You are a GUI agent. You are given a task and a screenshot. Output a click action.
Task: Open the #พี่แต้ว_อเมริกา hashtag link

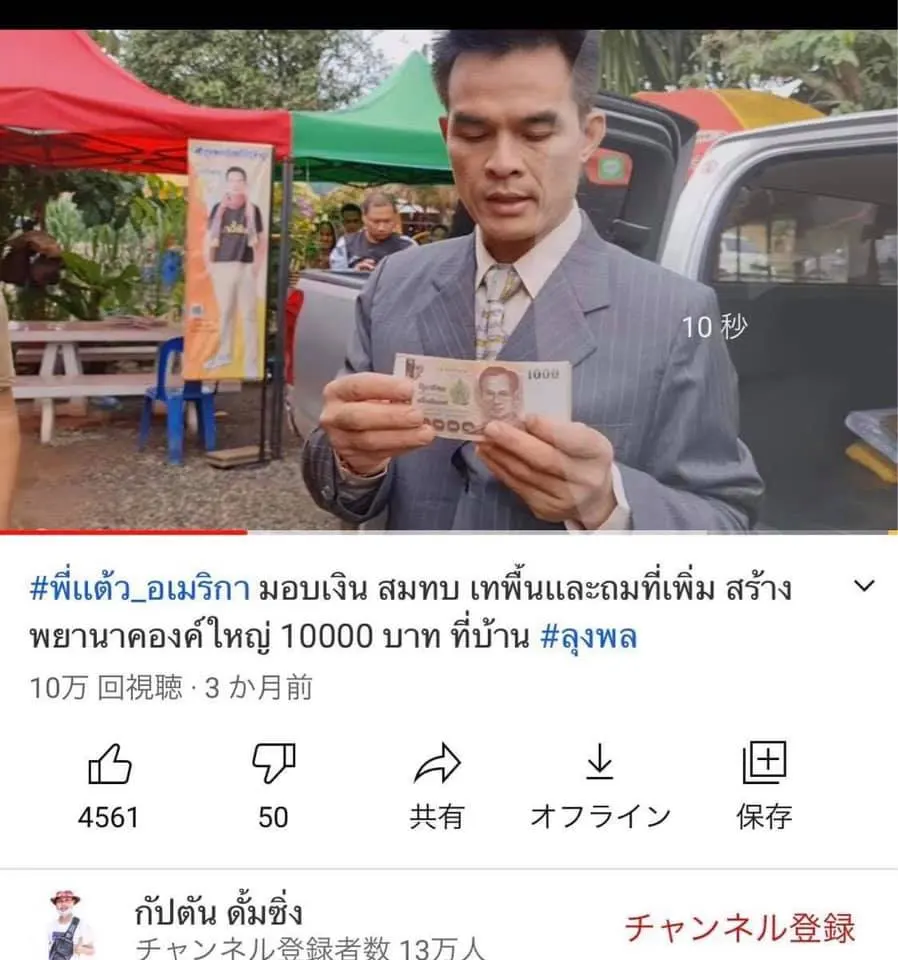[x=139, y=588]
